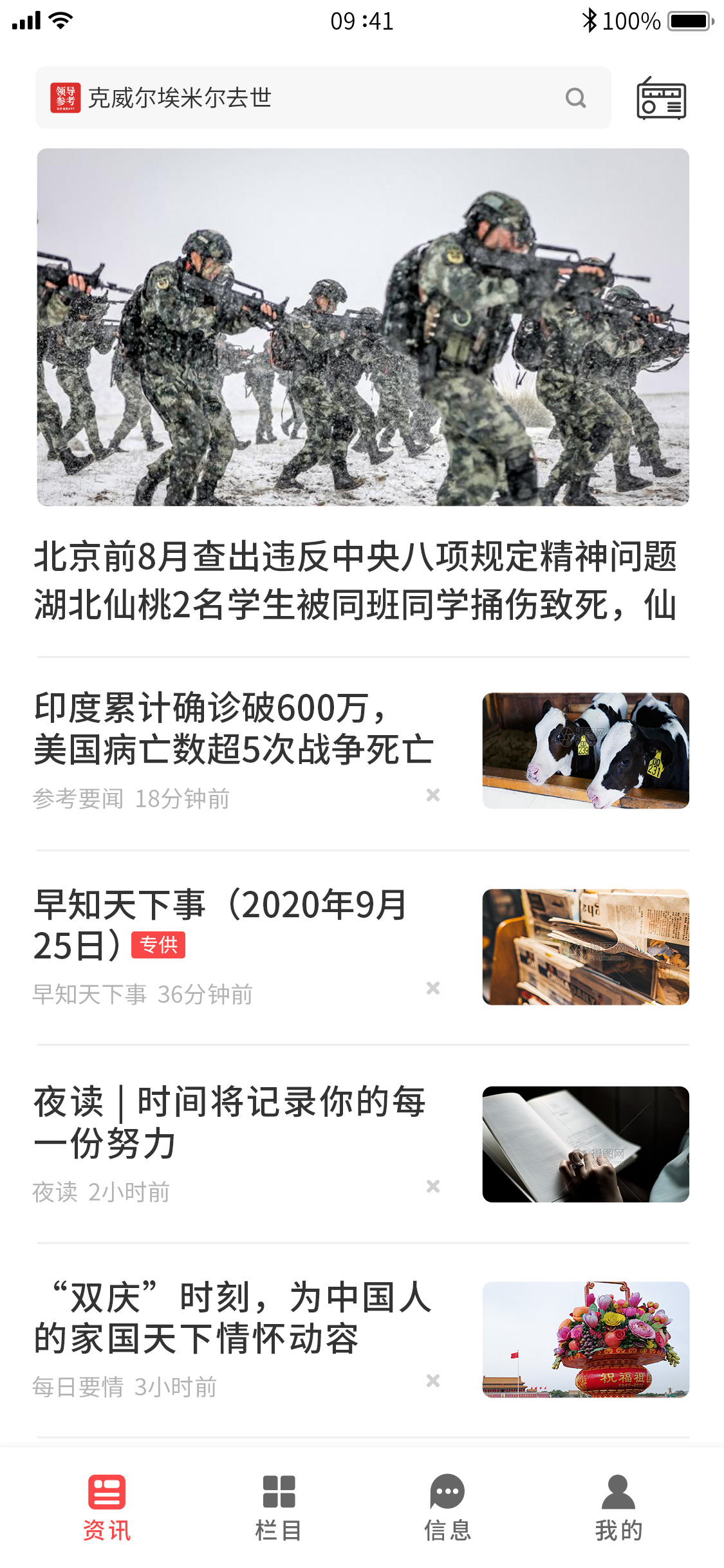
Task: Dismiss the 印度累计确诊破600万 article
Action: click(433, 796)
